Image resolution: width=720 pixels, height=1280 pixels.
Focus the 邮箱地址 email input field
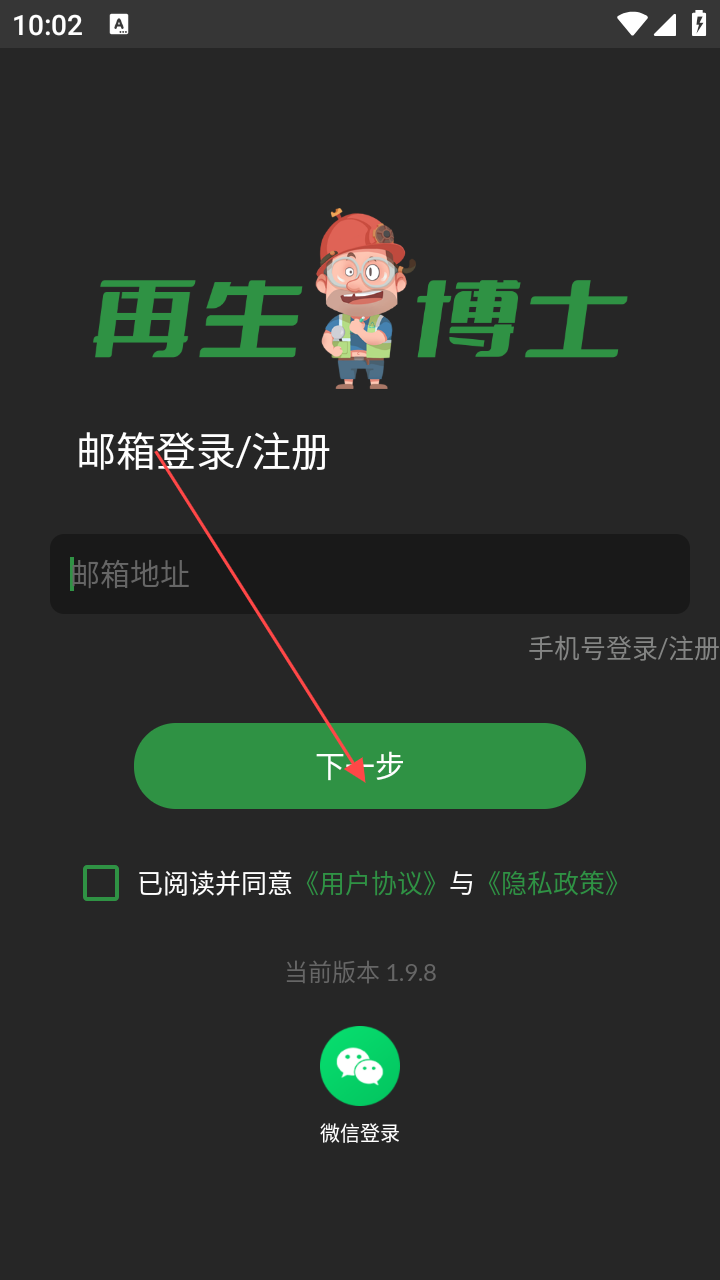click(370, 574)
